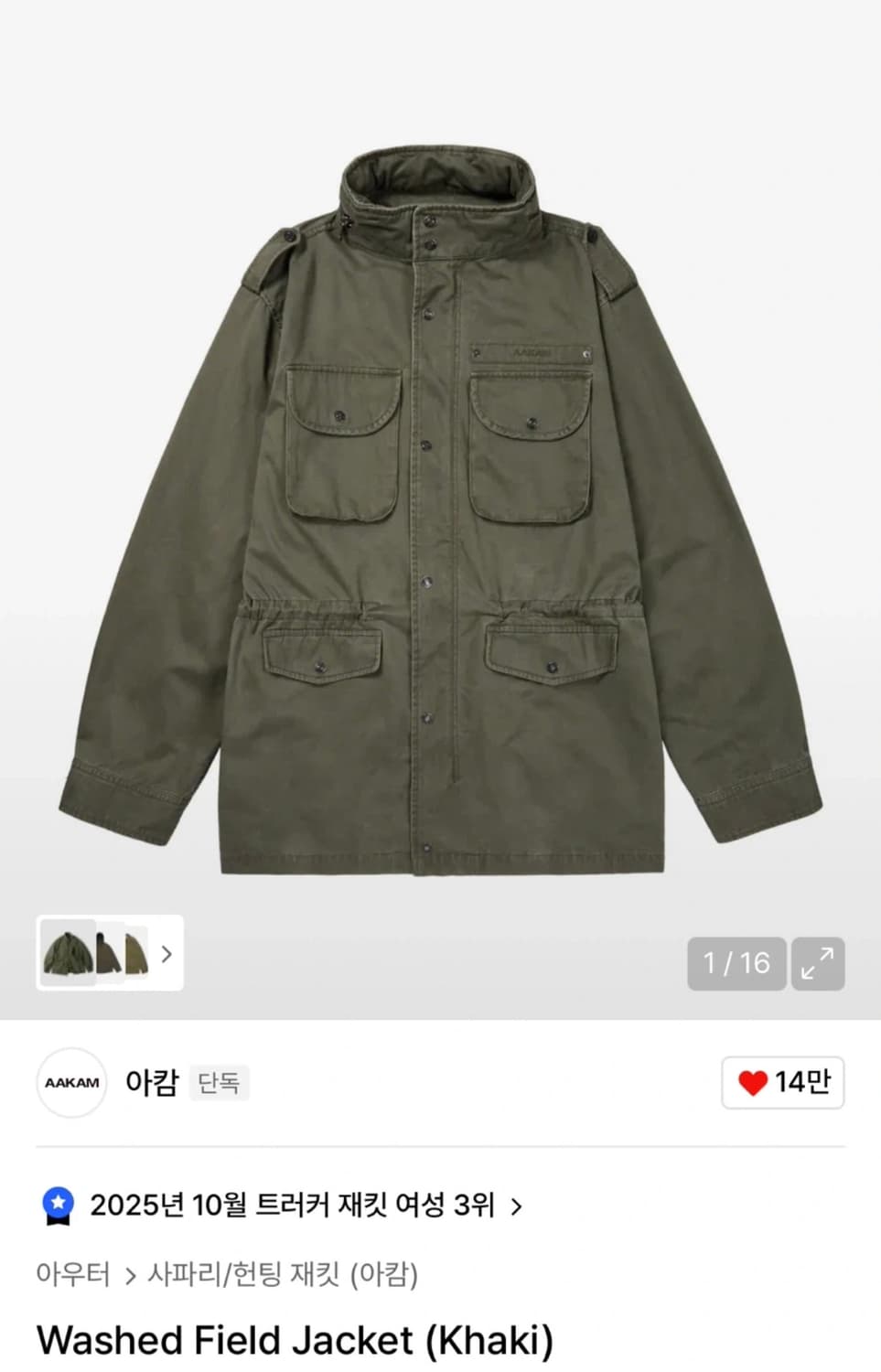The image size is (881, 1372).
Task: Expand more thumbnails with the right chevron
Action: point(167,954)
